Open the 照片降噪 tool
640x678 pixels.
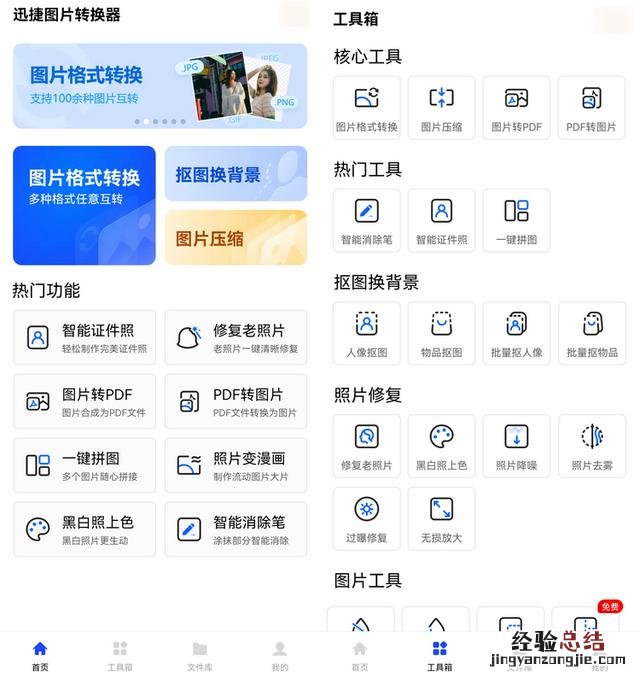[x=516, y=446]
